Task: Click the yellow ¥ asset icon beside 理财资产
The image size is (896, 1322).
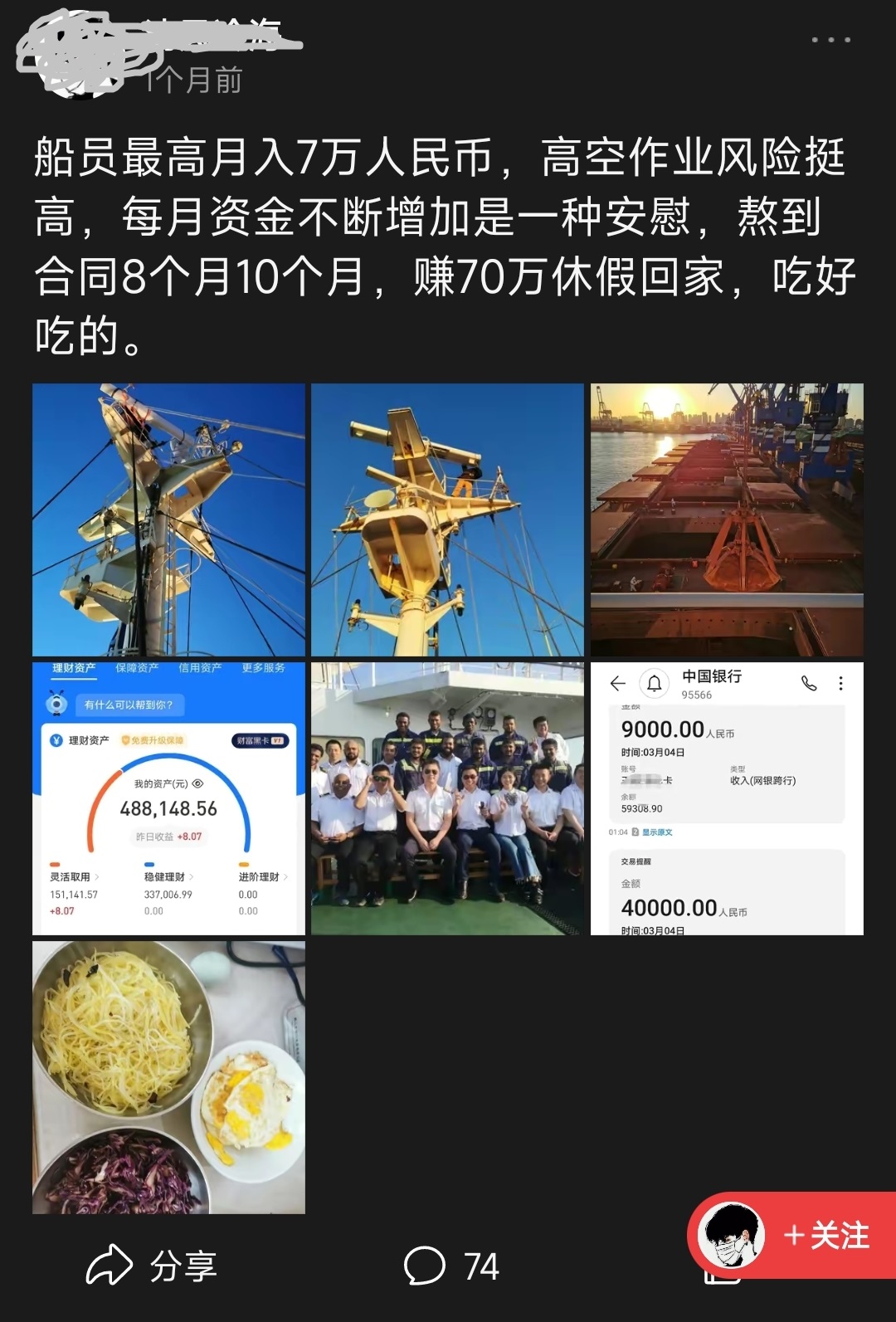Action: point(56,741)
